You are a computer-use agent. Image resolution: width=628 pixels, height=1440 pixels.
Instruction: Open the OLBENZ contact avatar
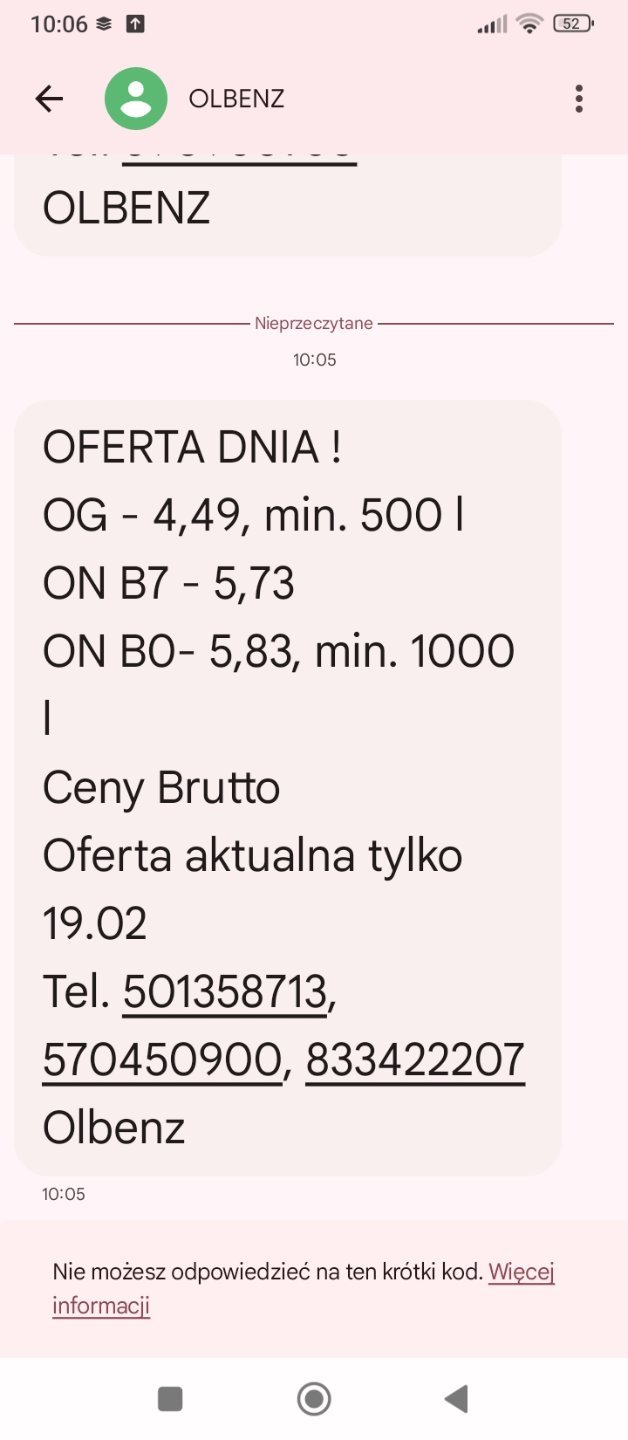[136, 98]
